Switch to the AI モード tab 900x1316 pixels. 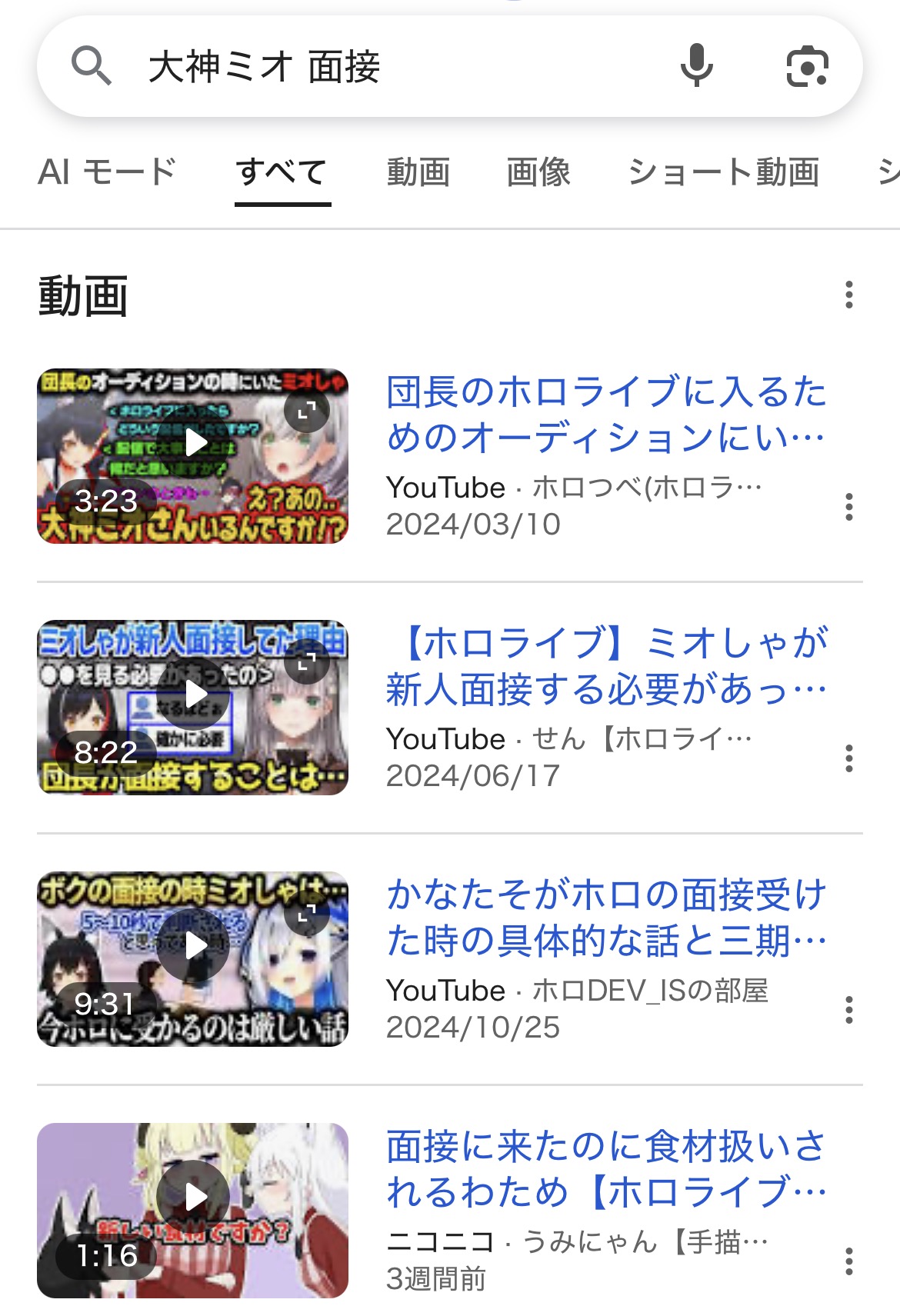coord(108,172)
